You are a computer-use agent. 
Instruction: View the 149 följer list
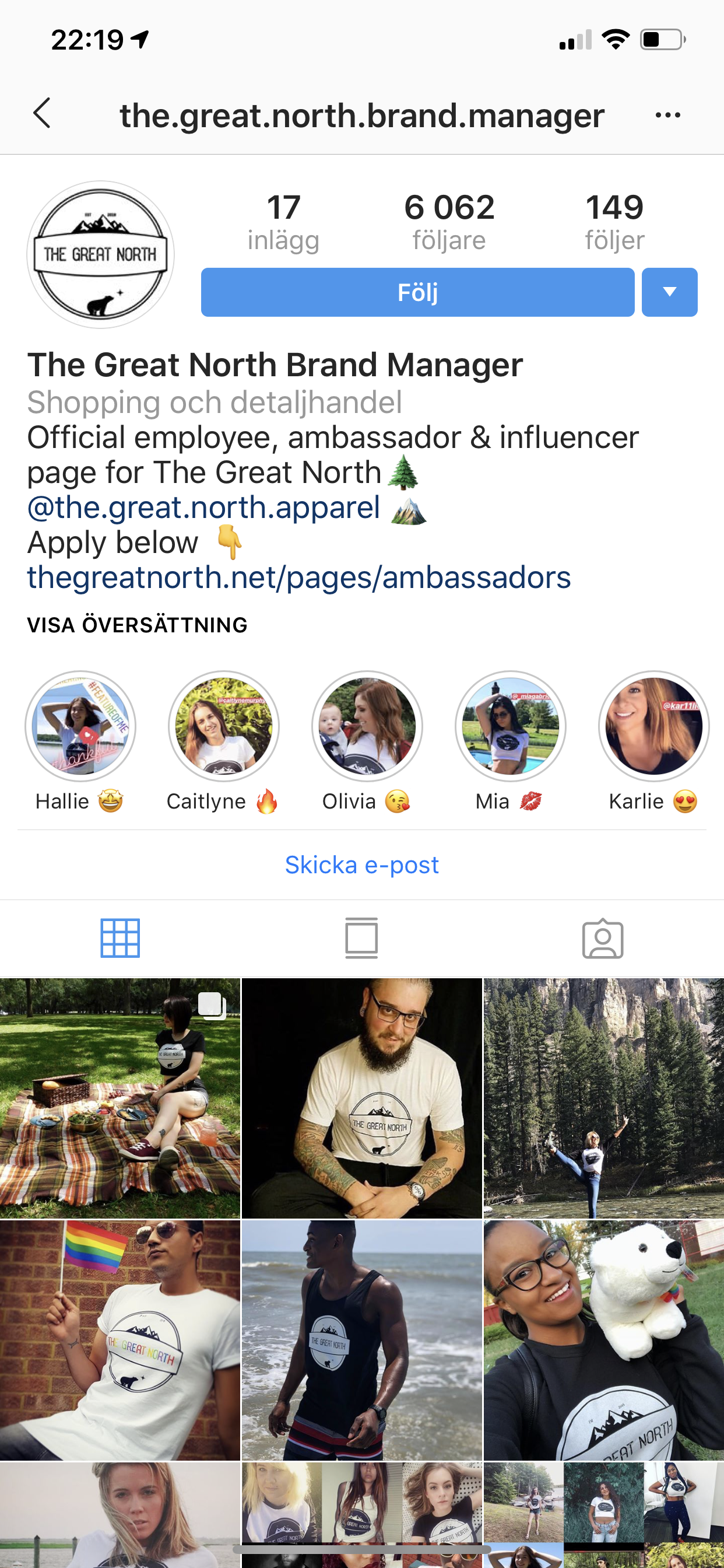614,222
